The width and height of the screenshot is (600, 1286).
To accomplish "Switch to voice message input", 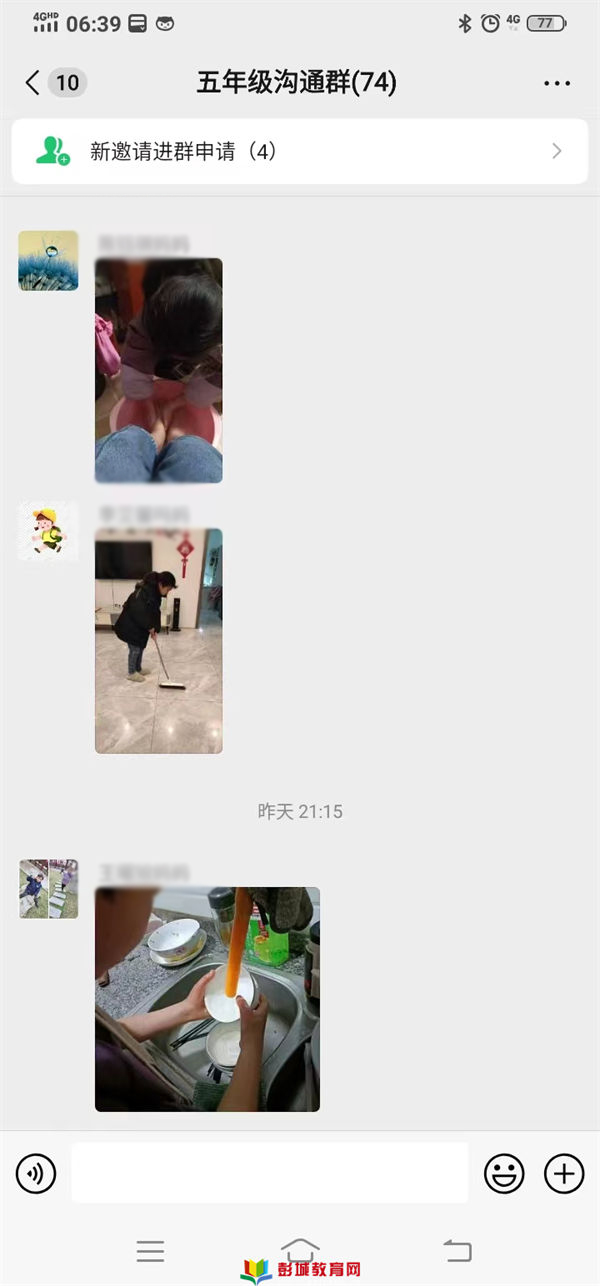I will tap(37, 1173).
